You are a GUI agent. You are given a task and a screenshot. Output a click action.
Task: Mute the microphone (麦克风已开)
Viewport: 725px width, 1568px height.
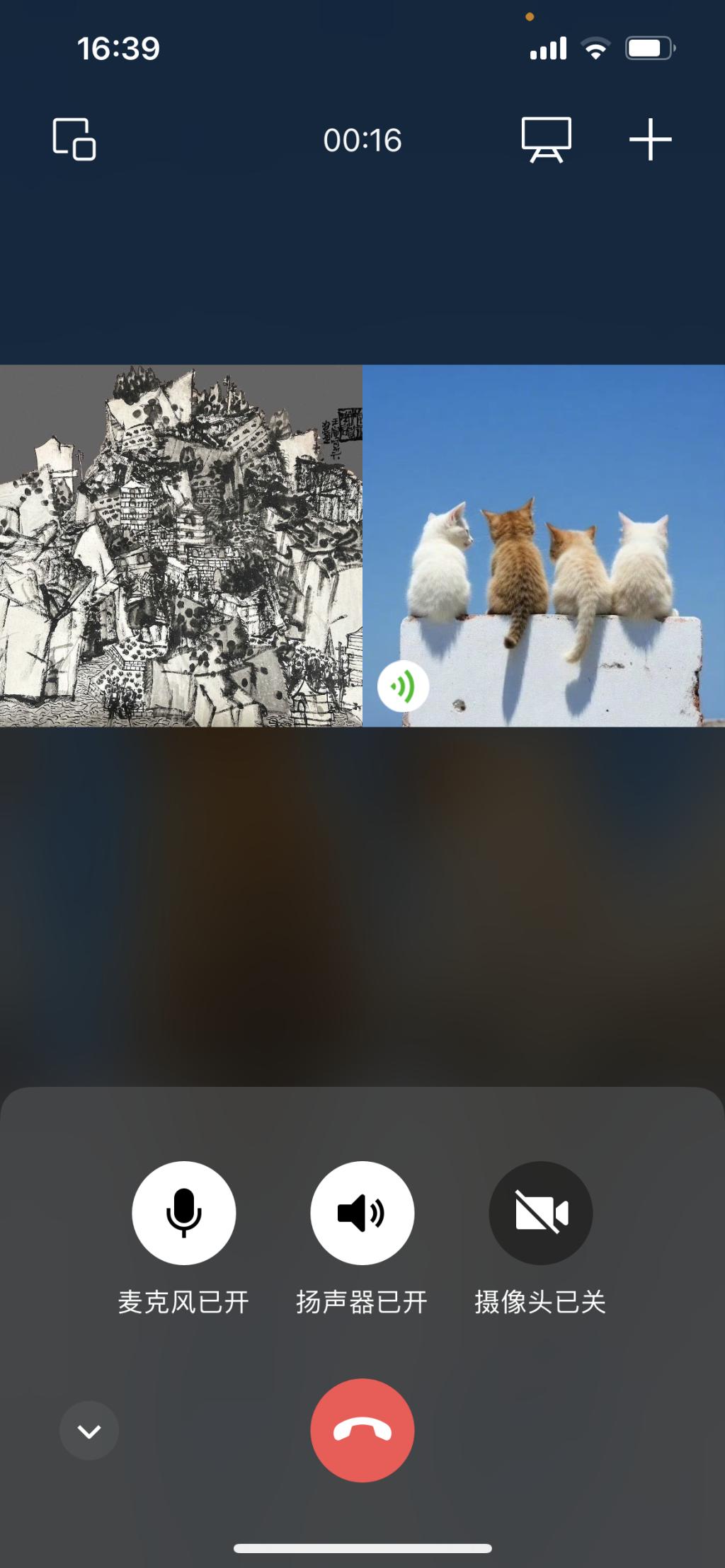[183, 1213]
